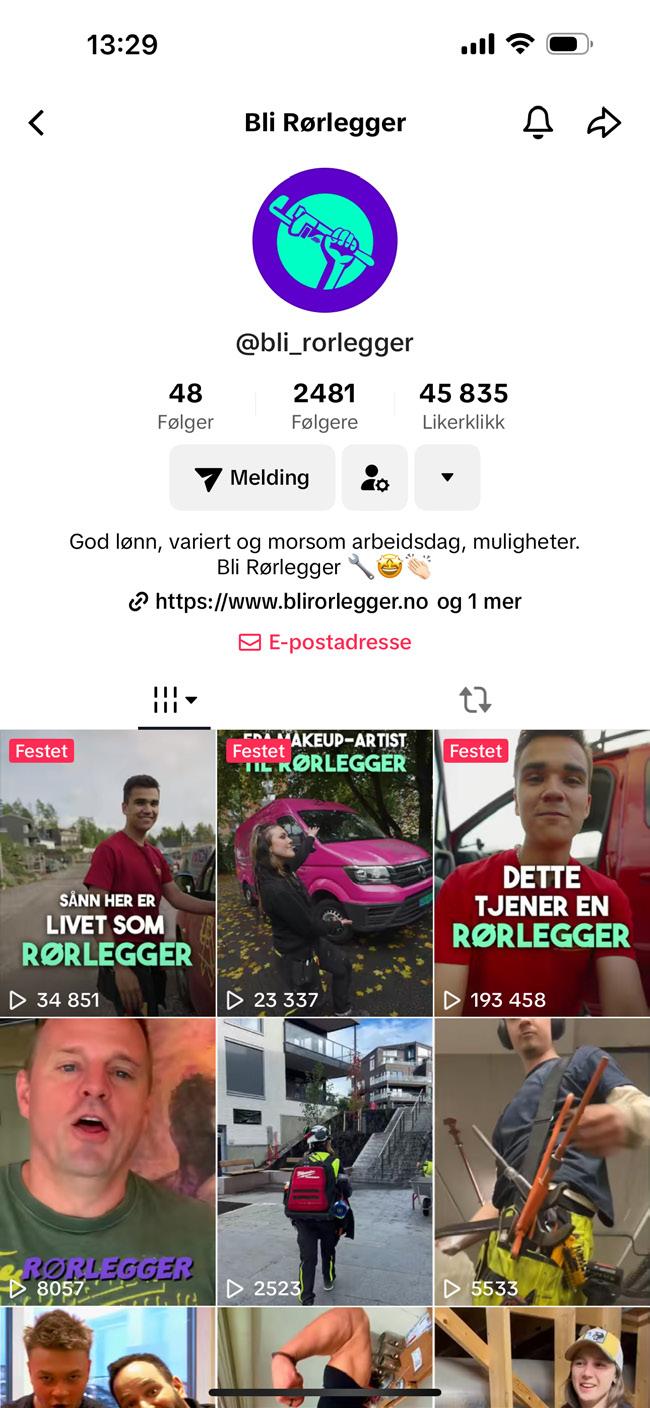The image size is (650, 1408).
Task: Open the blirorlegger.no website link
Action: pyautogui.click(x=290, y=602)
